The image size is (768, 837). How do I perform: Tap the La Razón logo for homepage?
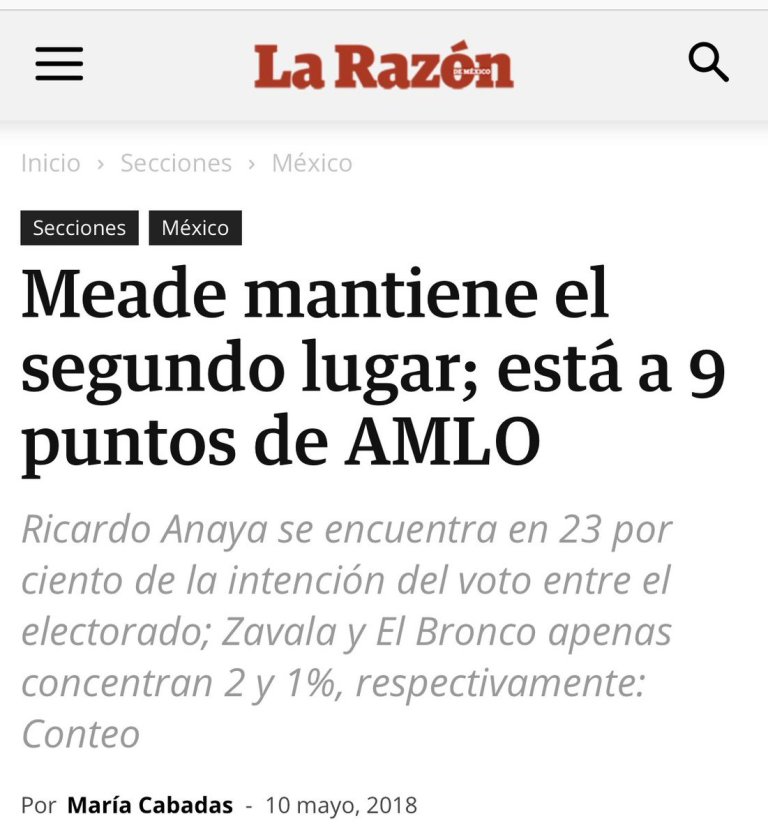(x=383, y=66)
